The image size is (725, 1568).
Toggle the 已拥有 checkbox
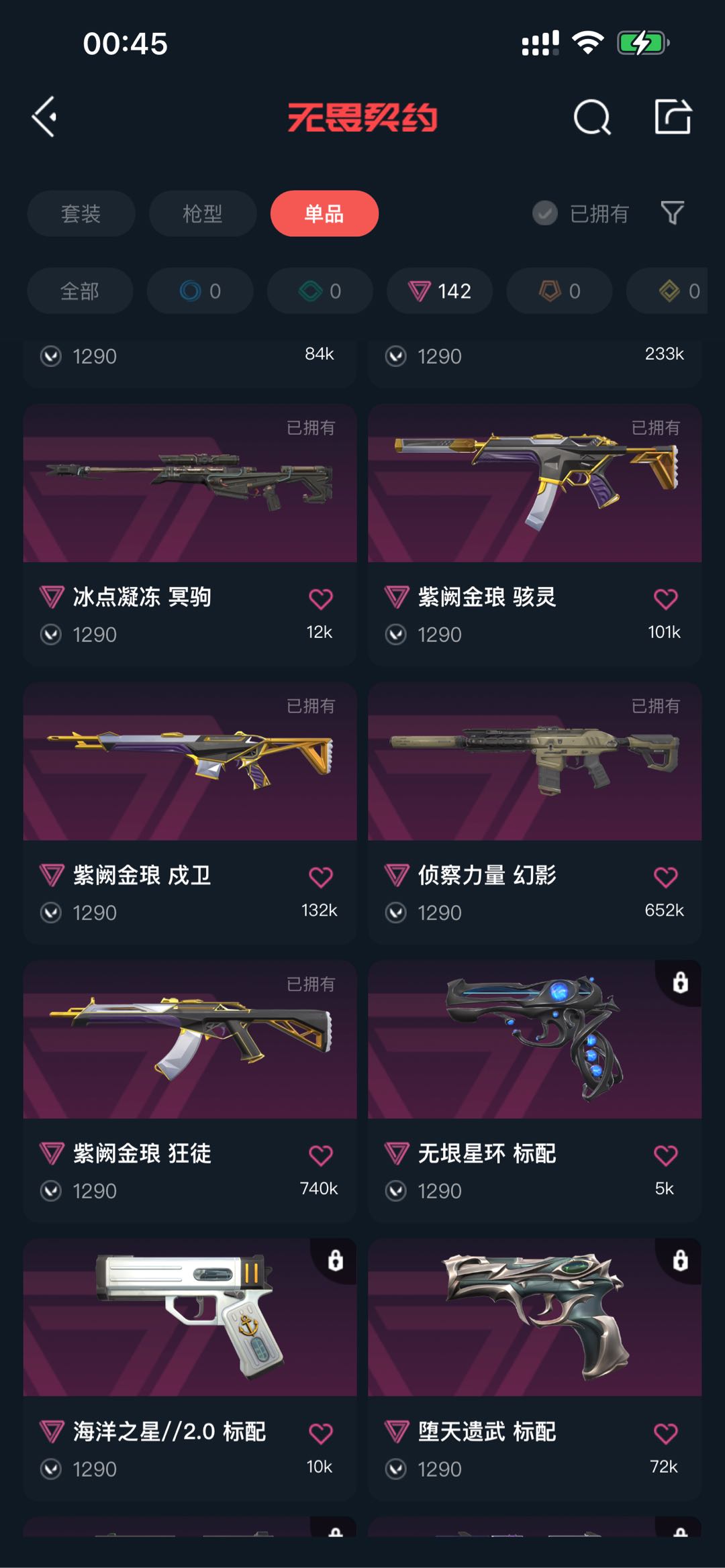coord(545,213)
